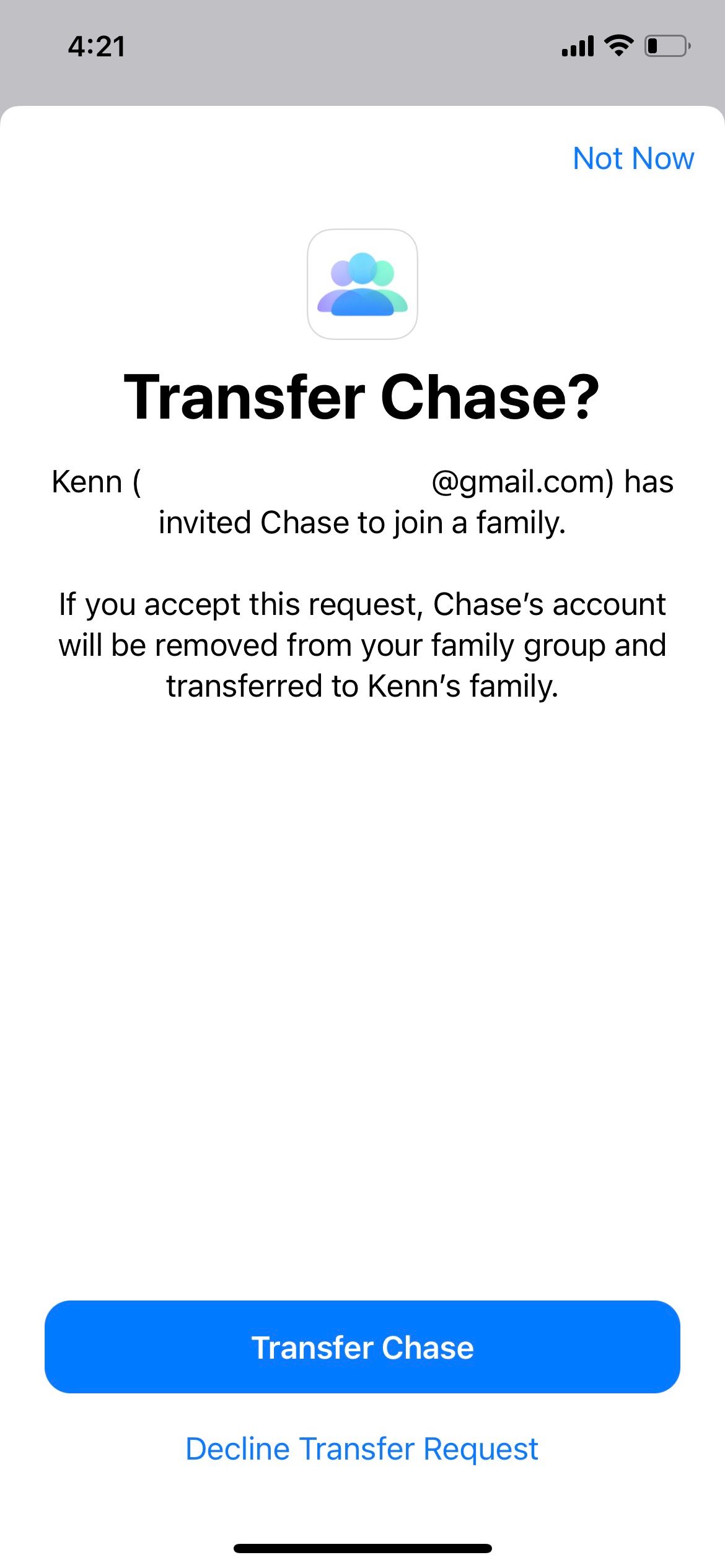Decline the transfer request
Viewport: 725px width, 1568px height.
[362, 1448]
